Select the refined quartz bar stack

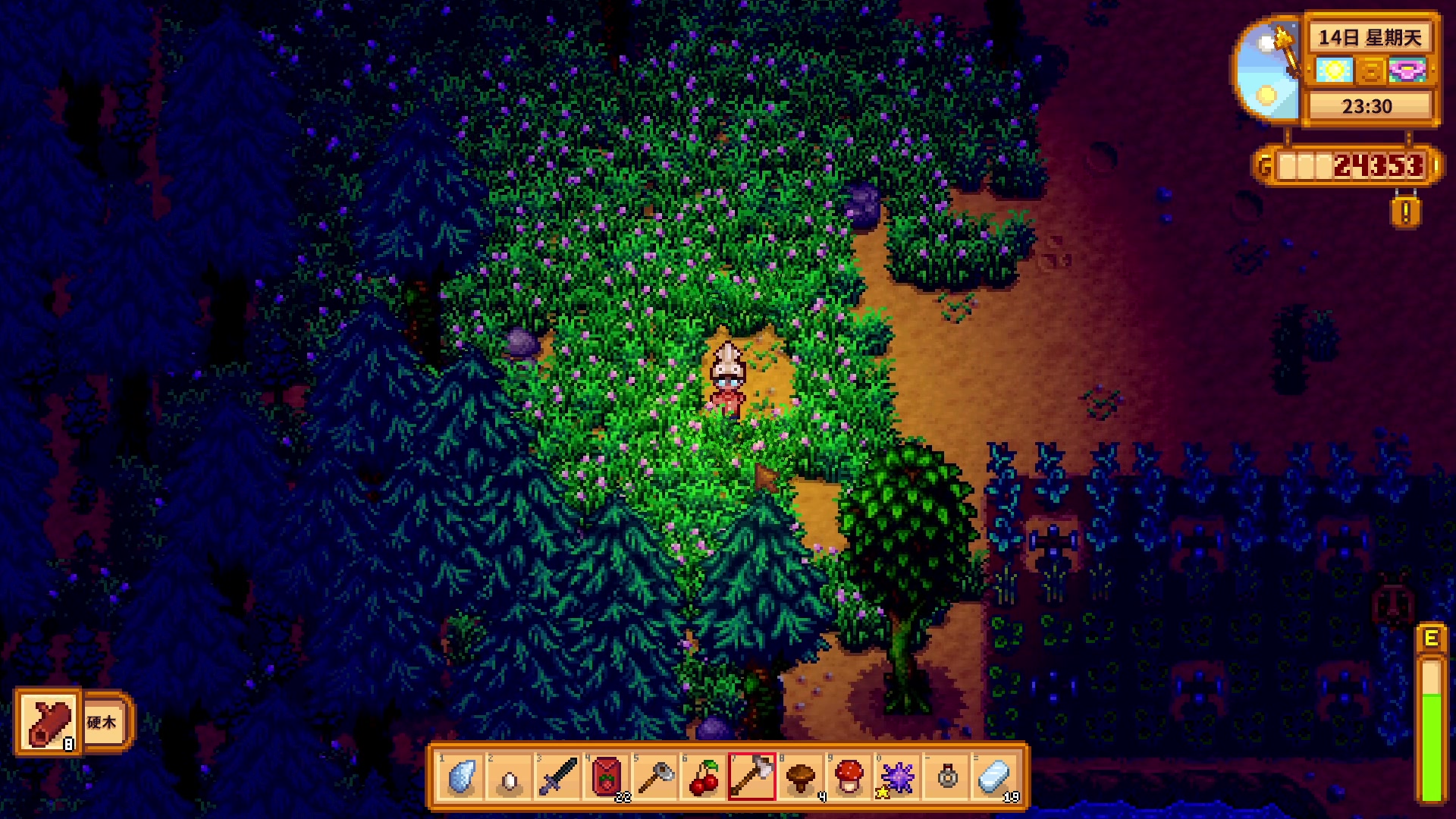tap(994, 777)
